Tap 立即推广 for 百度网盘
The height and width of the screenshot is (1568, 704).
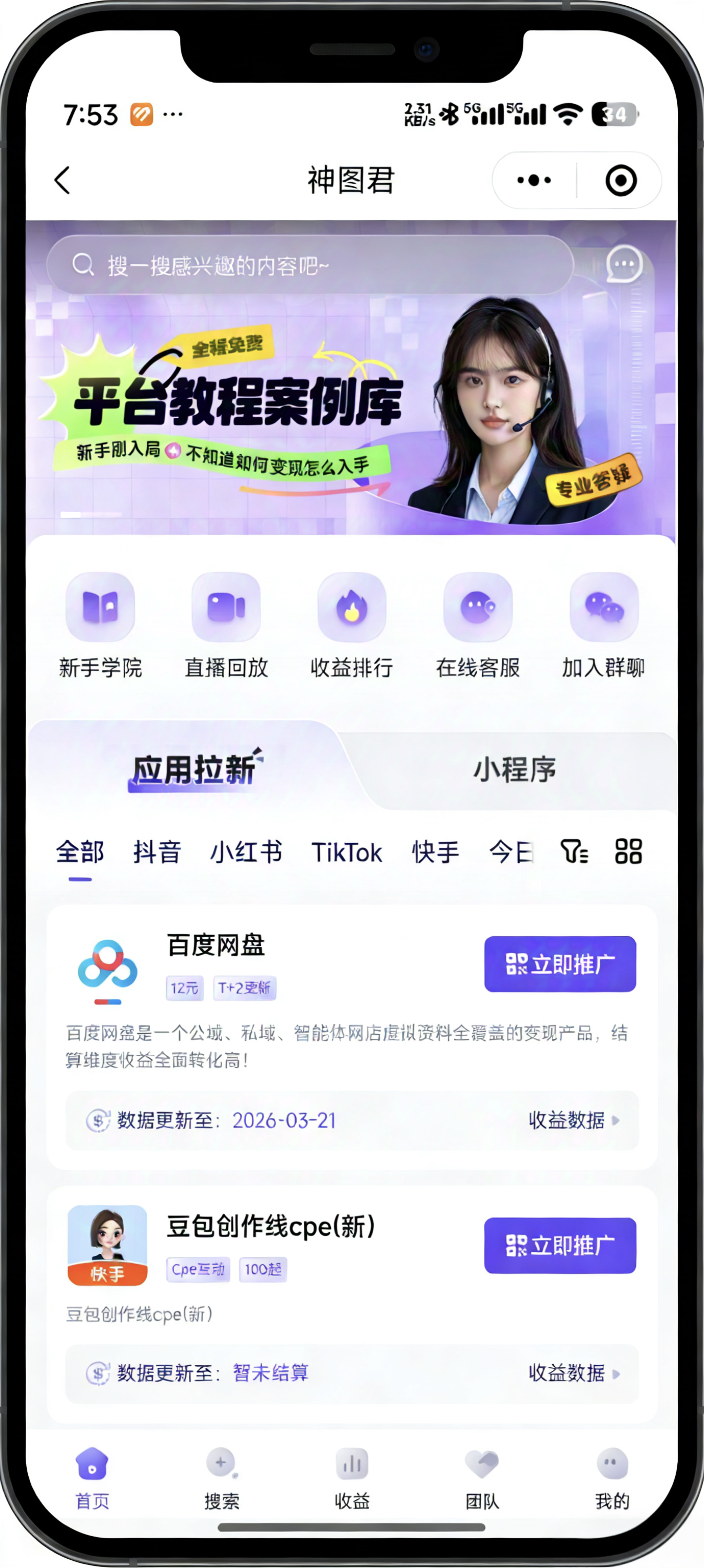[560, 964]
